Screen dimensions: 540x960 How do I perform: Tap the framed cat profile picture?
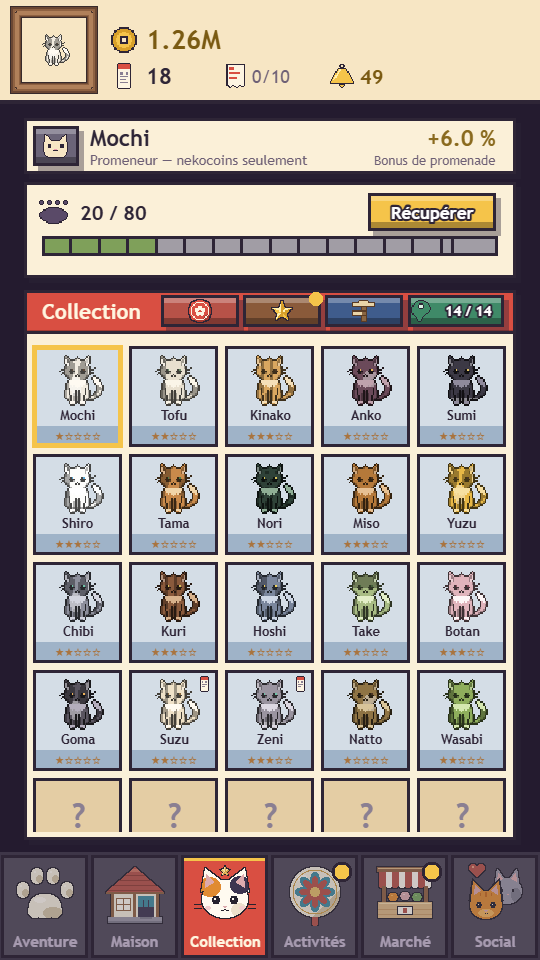click(54, 50)
